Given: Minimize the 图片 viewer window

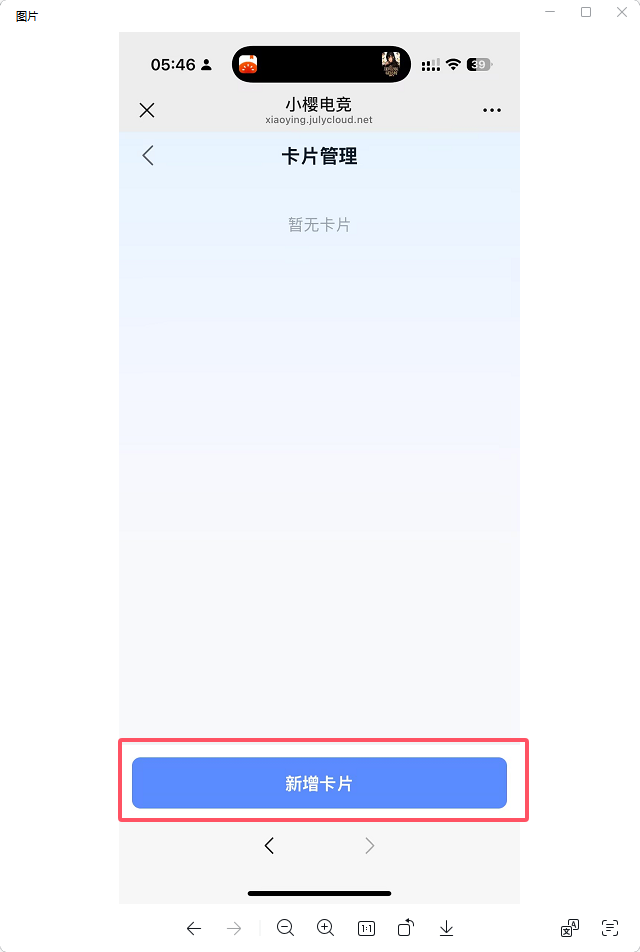Looking at the screenshot, I should tap(549, 12).
